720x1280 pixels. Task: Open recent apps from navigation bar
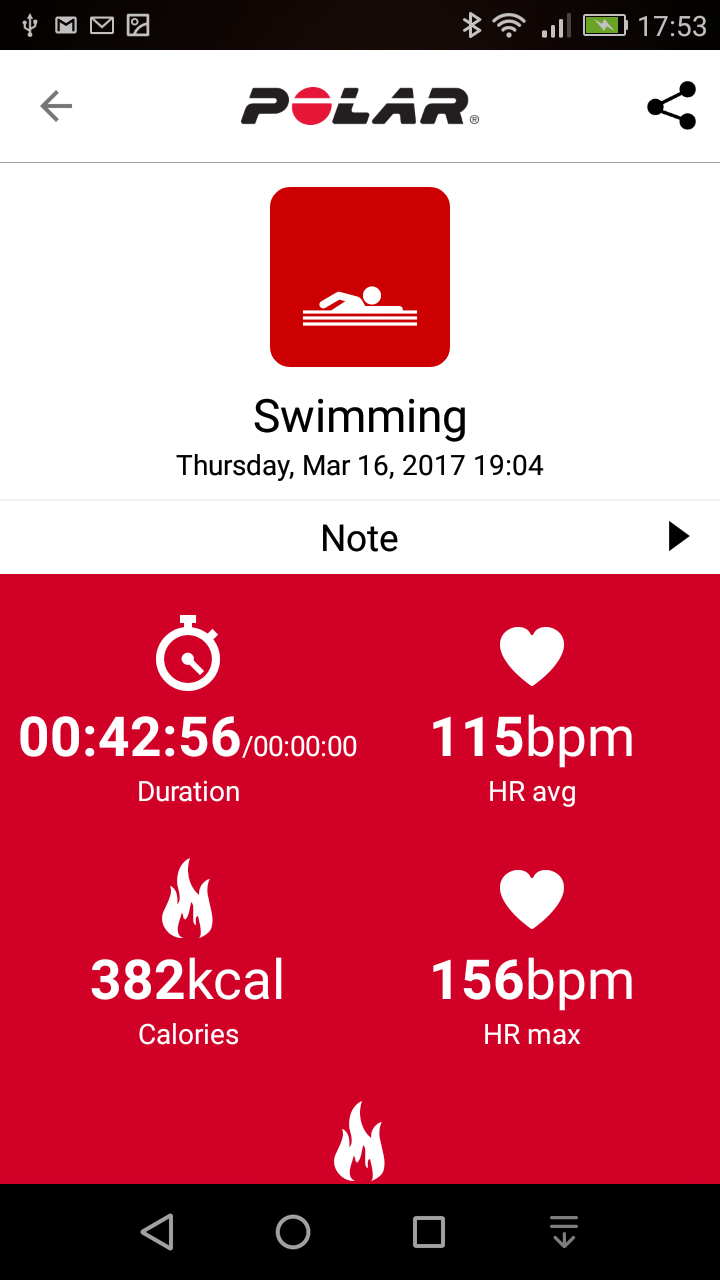click(x=429, y=1232)
